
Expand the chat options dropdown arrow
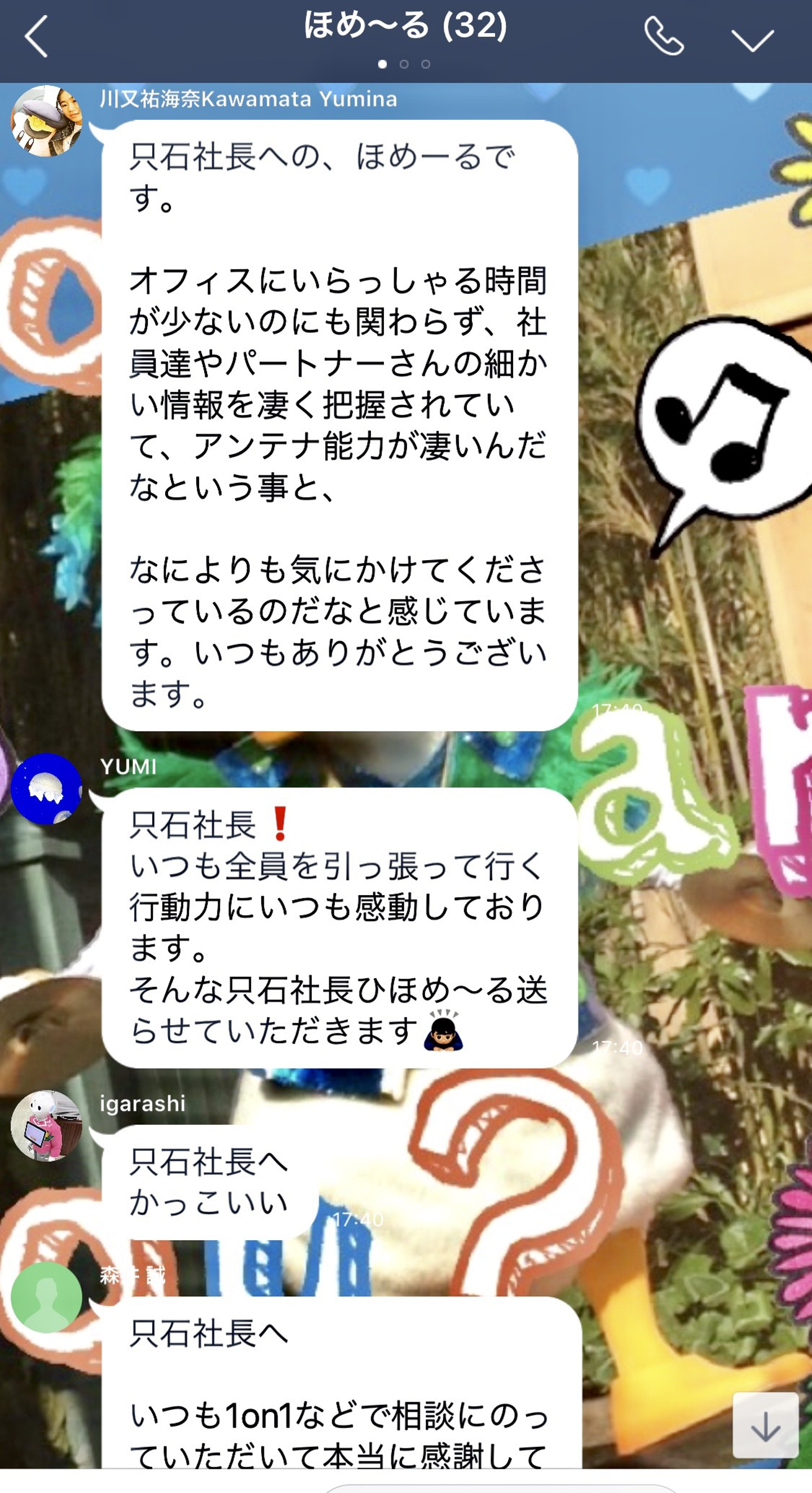click(x=752, y=39)
